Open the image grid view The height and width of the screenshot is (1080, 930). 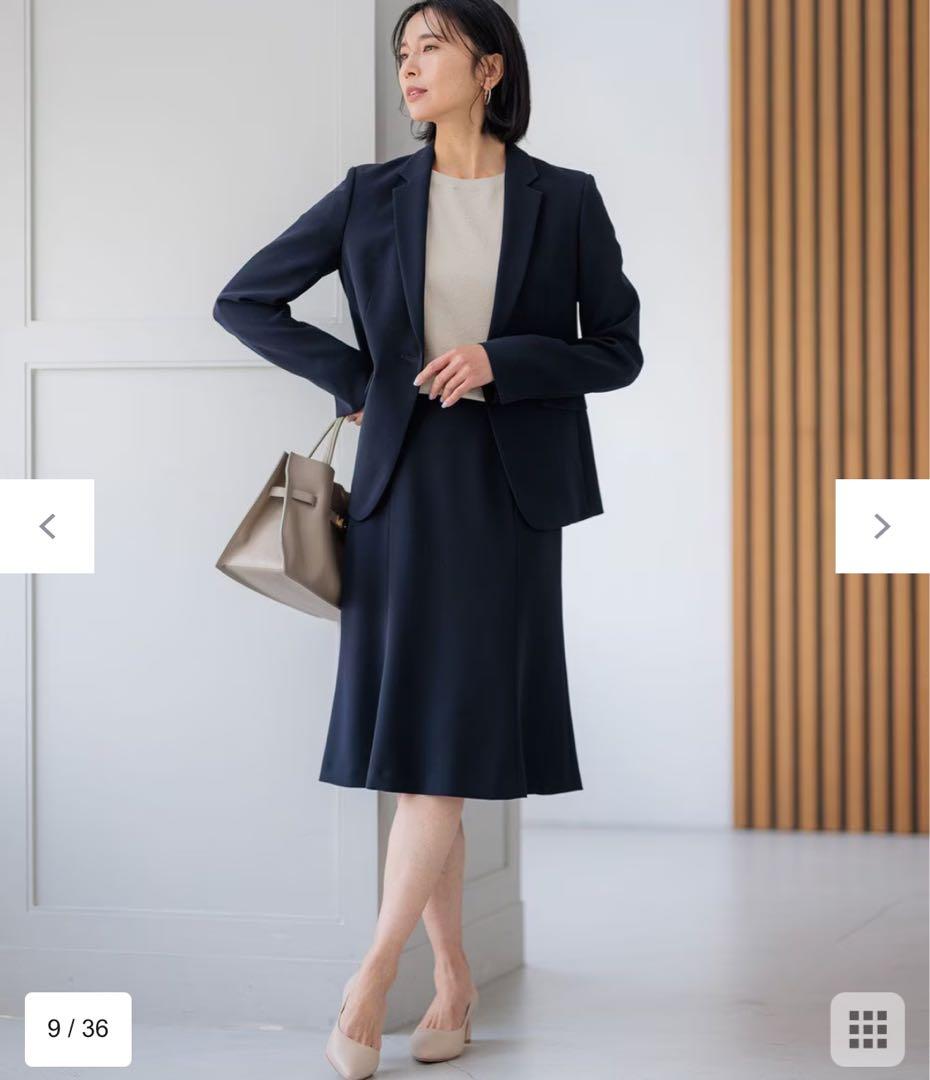(867, 1029)
